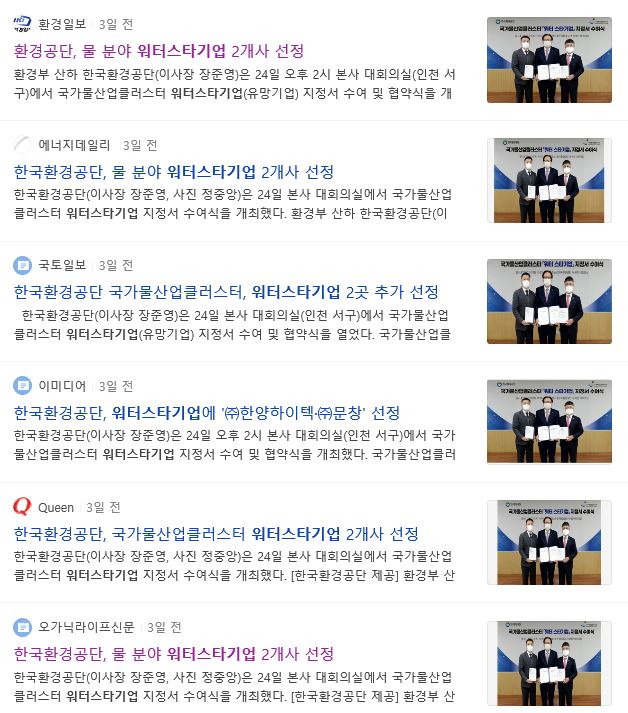Open the 오가닉라이프신문 publisher link
The image size is (628, 713).
[x=86, y=628]
